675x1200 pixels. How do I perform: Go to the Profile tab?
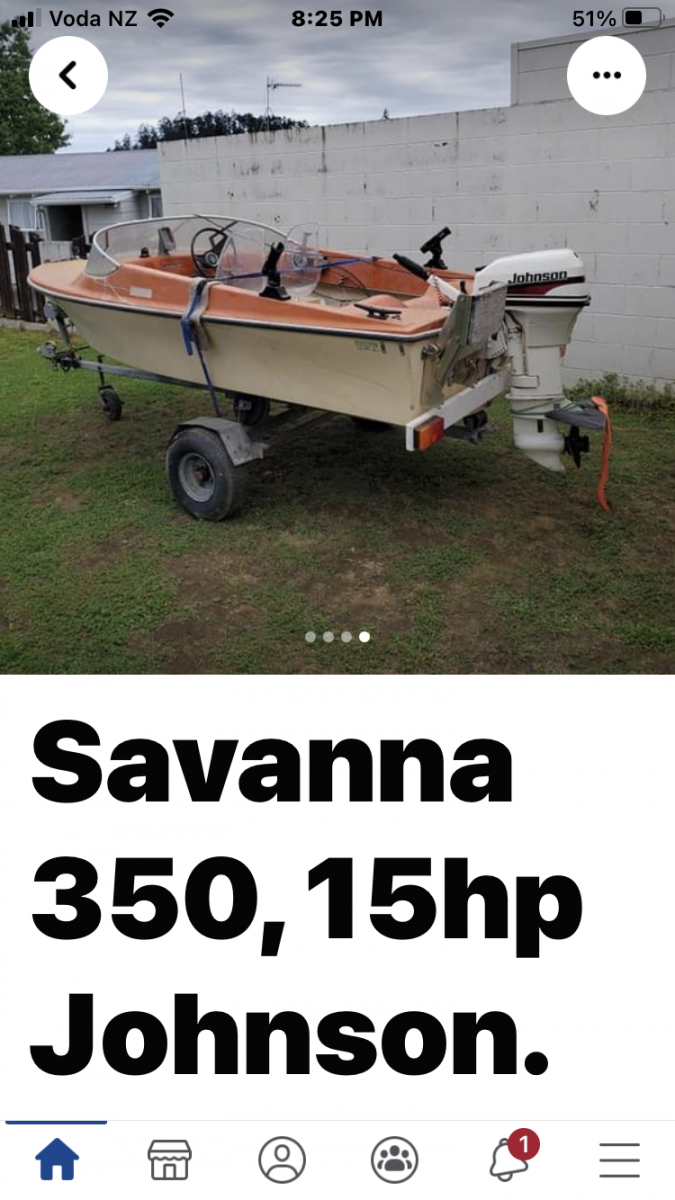pyautogui.click(x=282, y=1160)
